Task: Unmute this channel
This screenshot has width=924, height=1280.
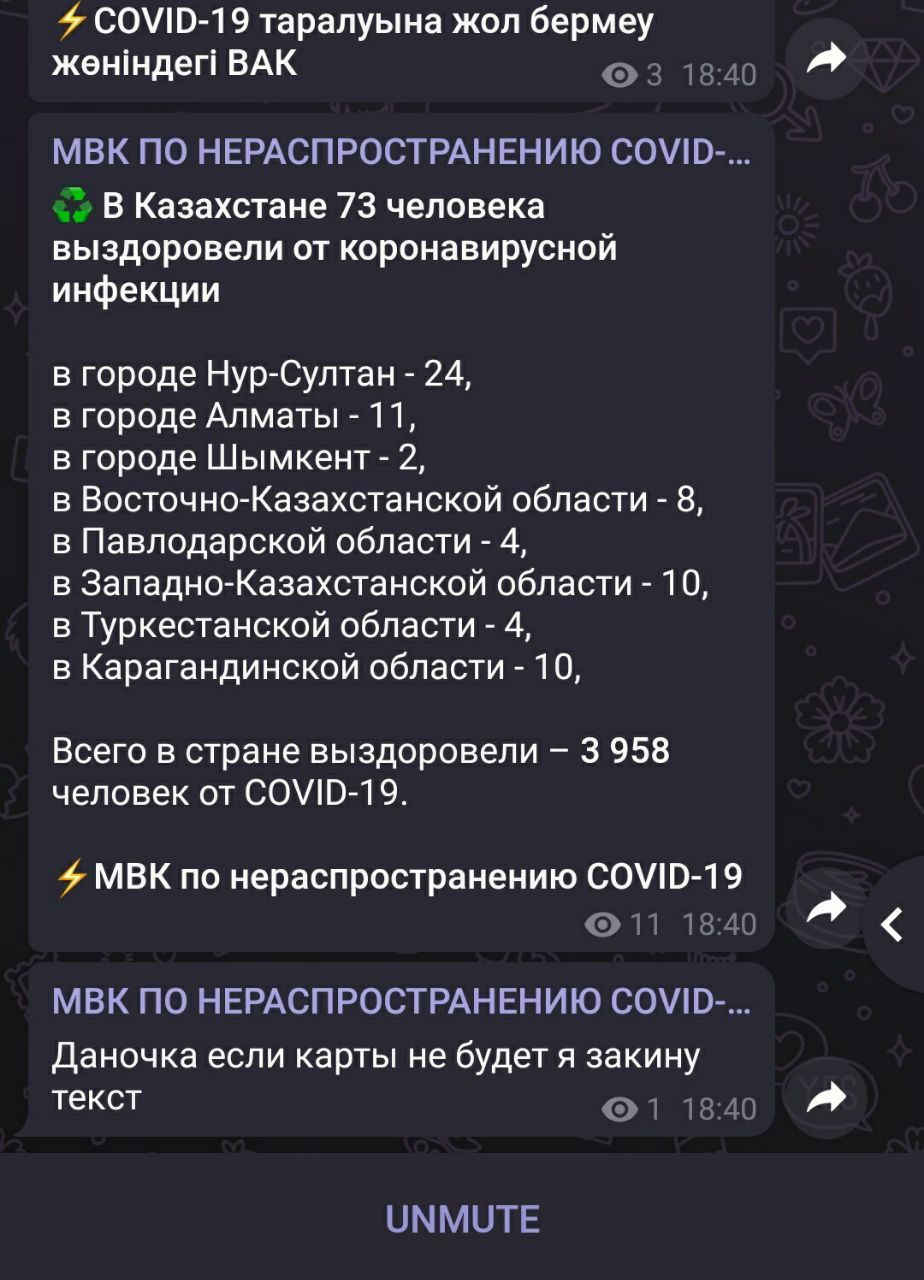Action: [462, 1219]
